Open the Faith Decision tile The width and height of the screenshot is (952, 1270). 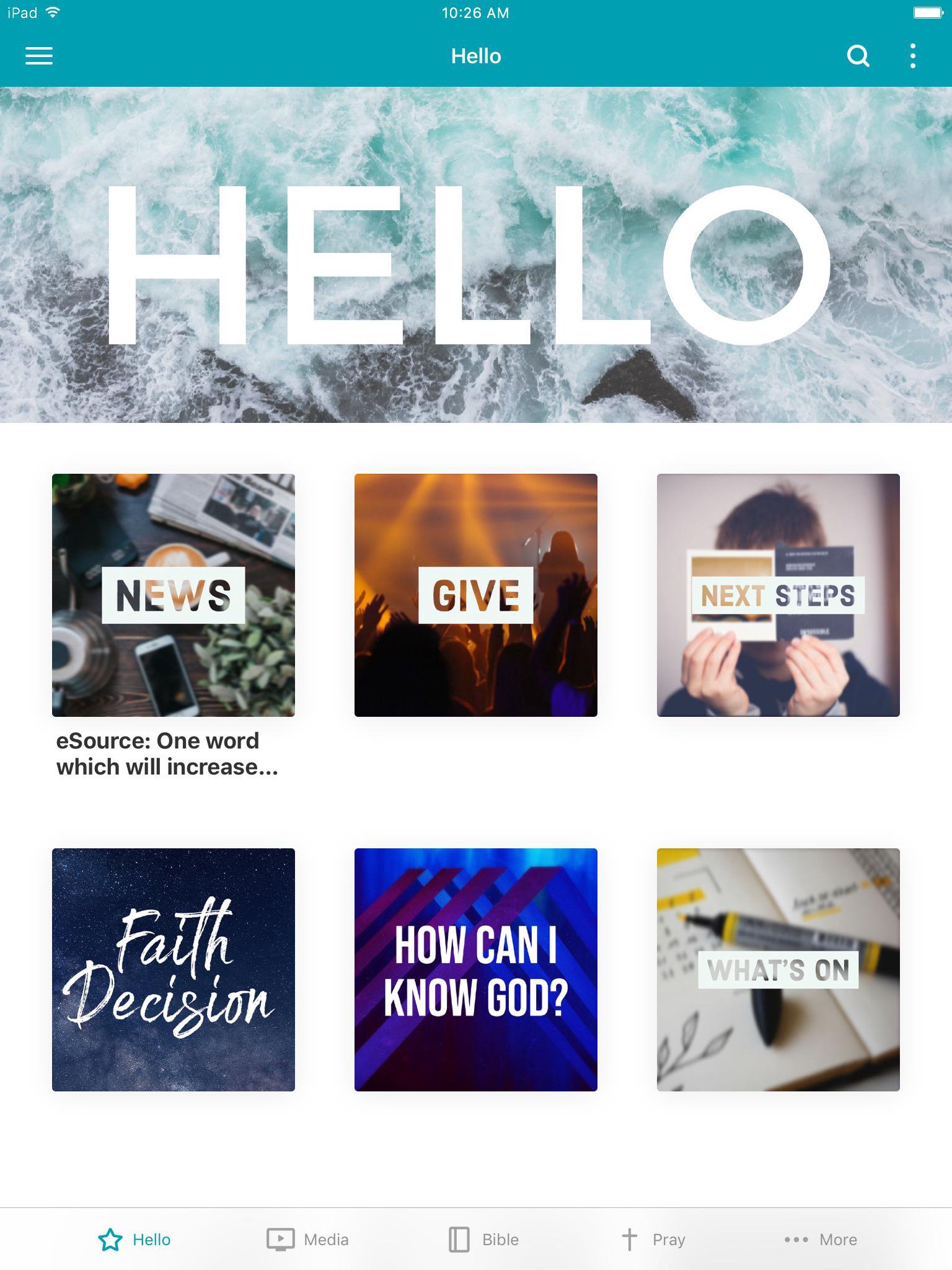[174, 970]
